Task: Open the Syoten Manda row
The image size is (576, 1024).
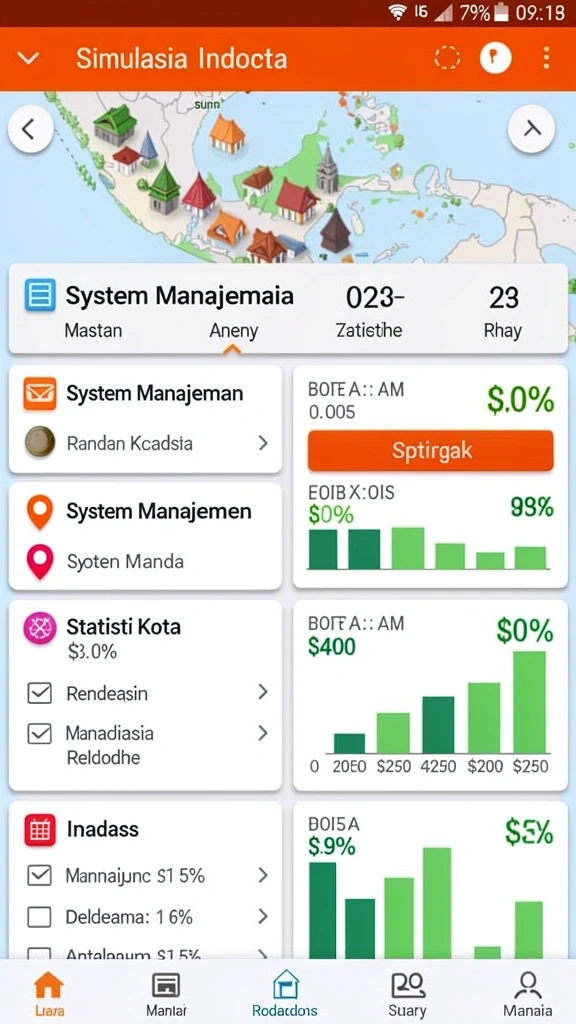Action: click(145, 561)
